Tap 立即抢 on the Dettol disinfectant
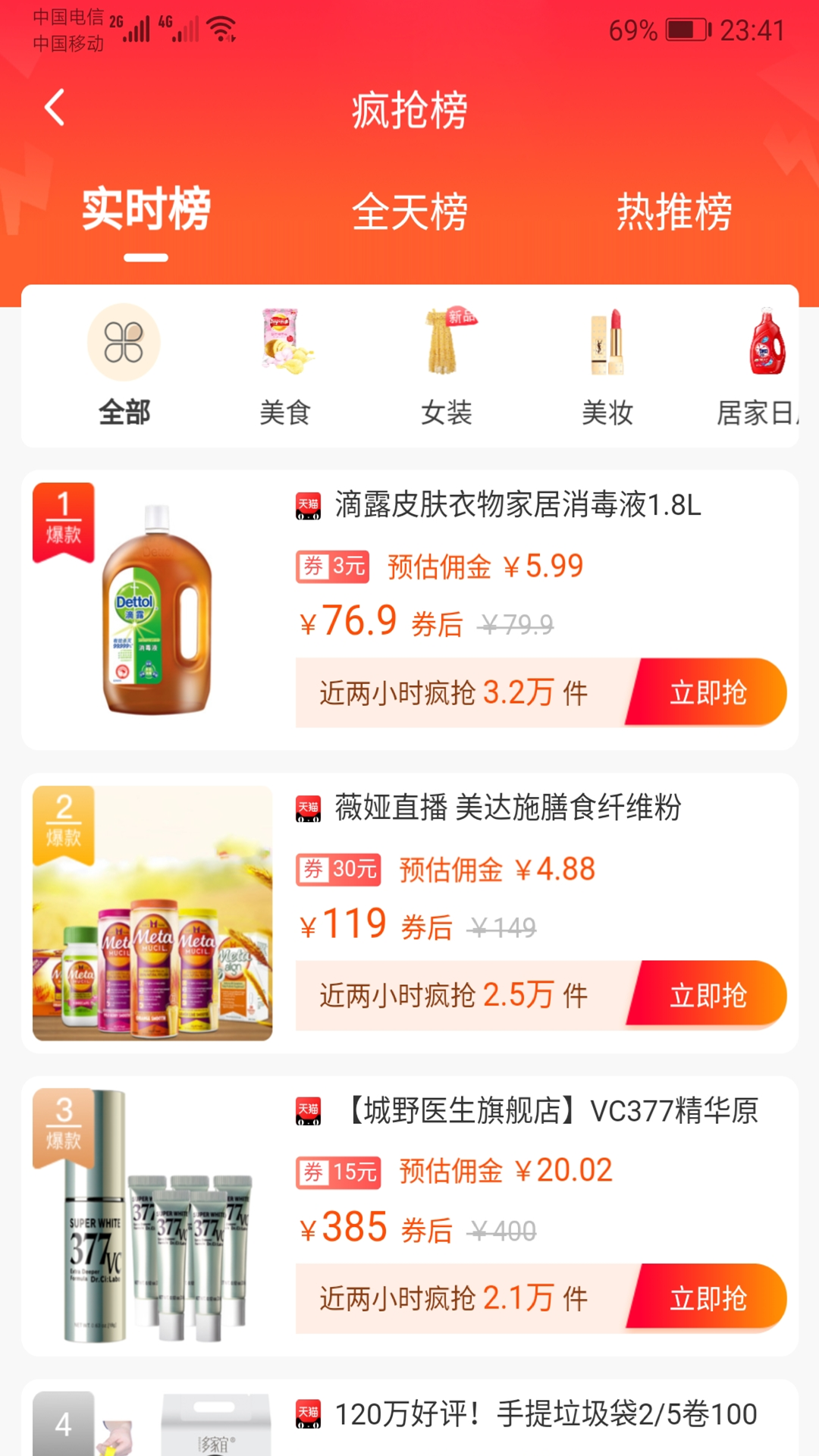This screenshot has width=819, height=1456. (x=708, y=692)
